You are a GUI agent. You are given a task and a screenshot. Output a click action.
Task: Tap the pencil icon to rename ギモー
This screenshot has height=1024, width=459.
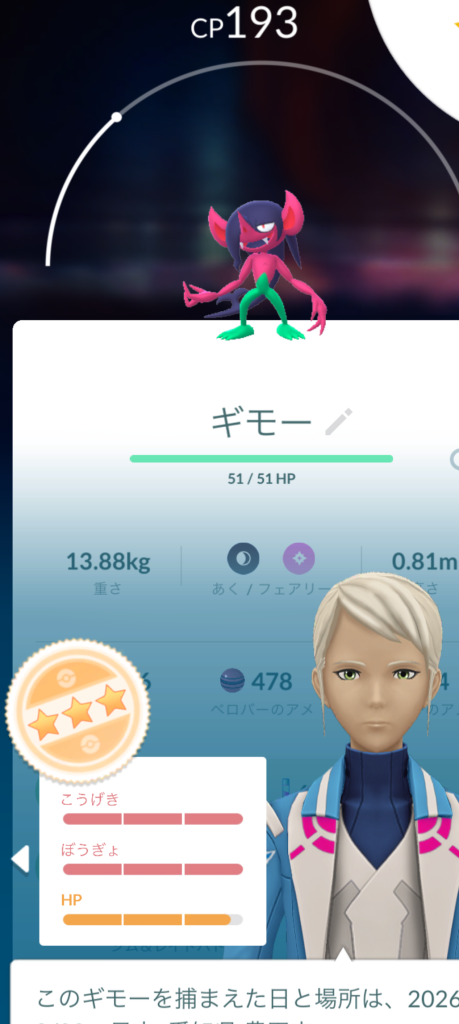tap(339, 422)
